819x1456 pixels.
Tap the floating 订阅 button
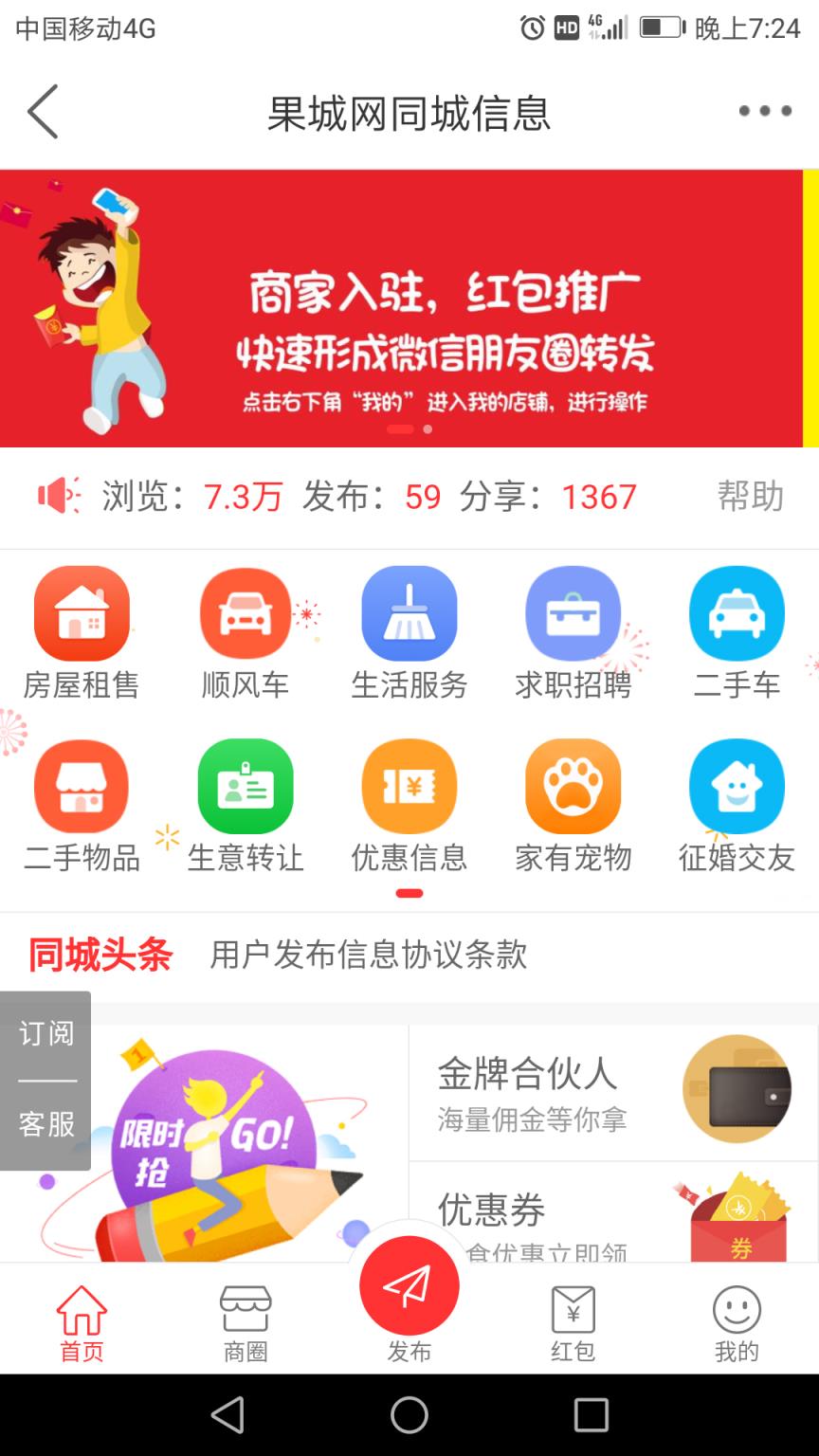tap(45, 1033)
